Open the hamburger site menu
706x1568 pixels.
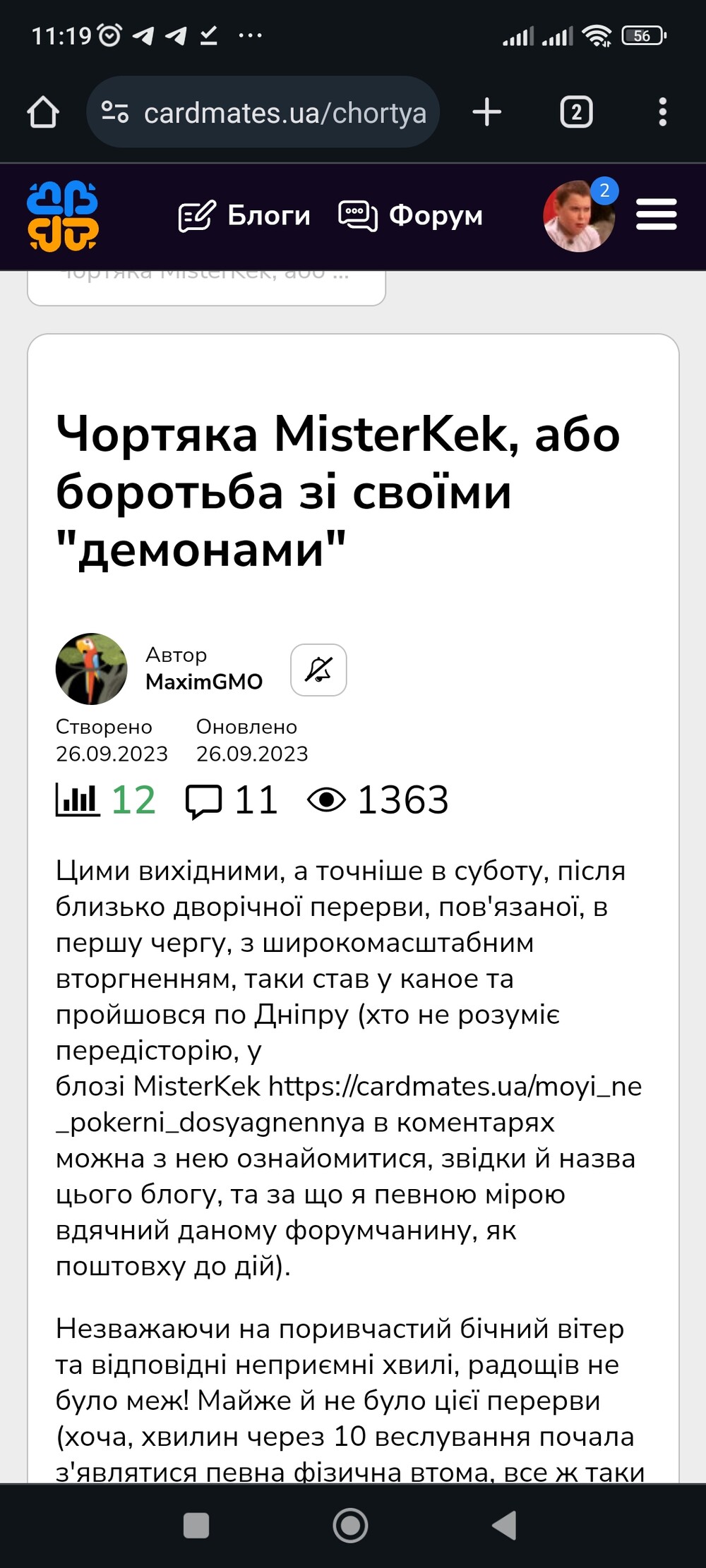tap(657, 215)
